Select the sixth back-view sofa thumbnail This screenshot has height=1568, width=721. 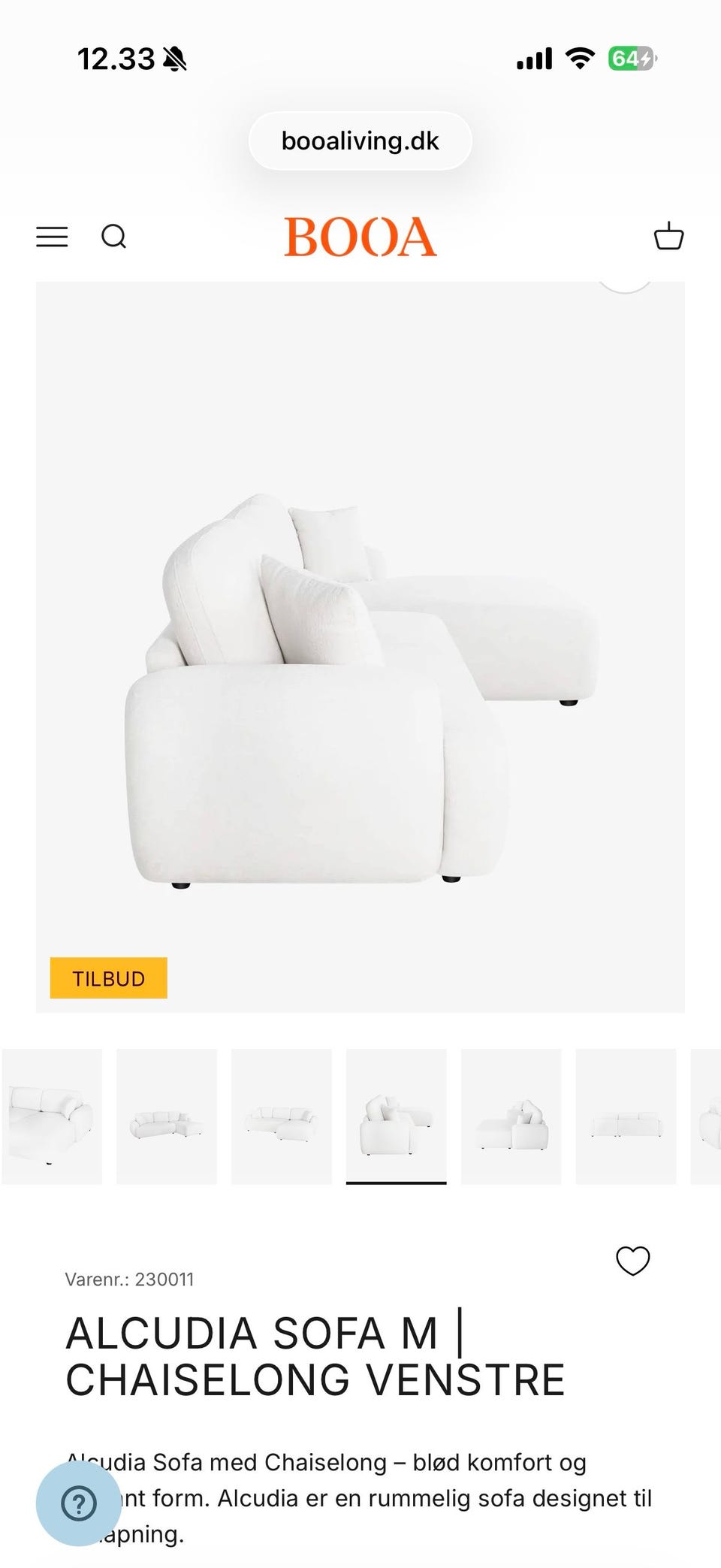[626, 1116]
